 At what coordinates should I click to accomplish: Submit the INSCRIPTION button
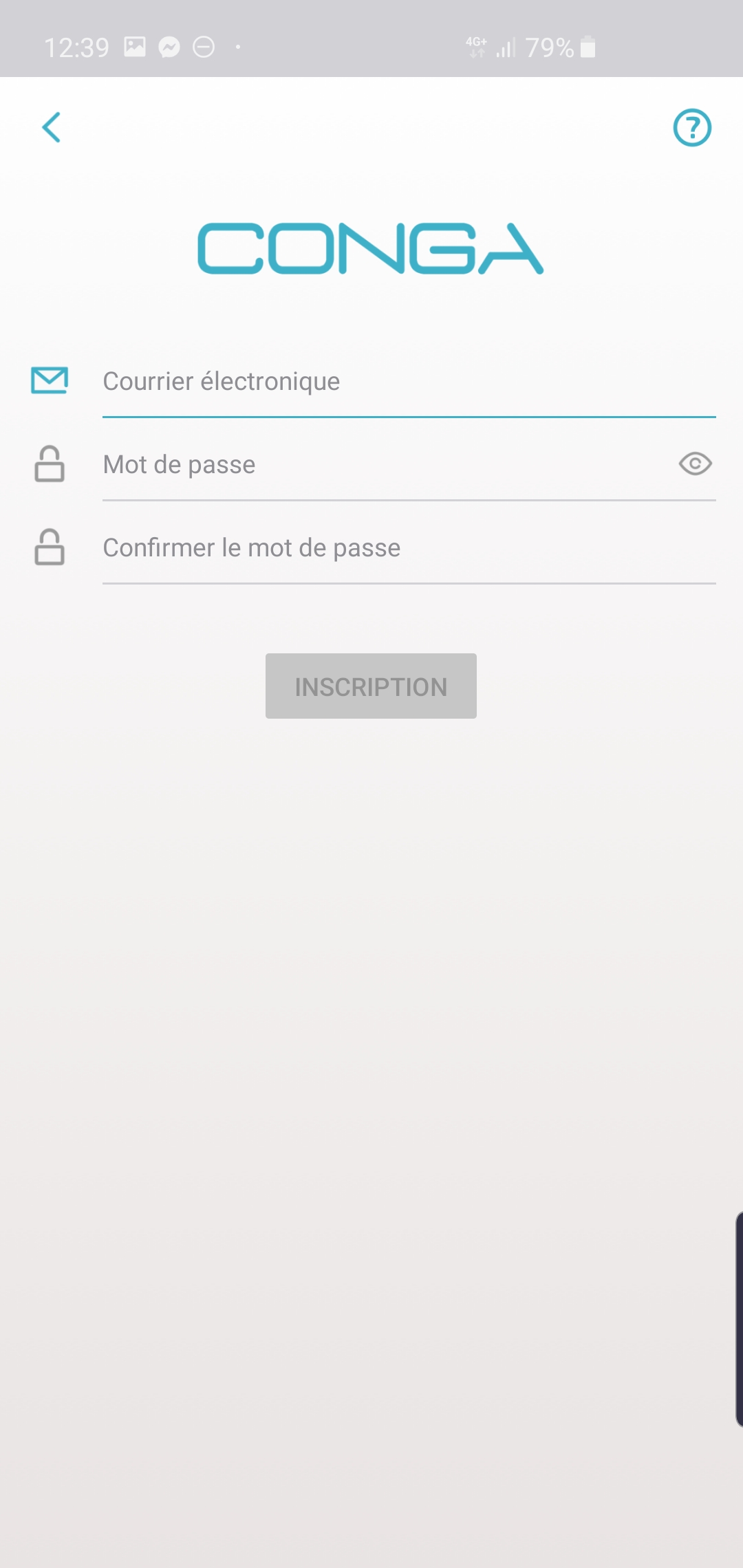pyautogui.click(x=371, y=686)
